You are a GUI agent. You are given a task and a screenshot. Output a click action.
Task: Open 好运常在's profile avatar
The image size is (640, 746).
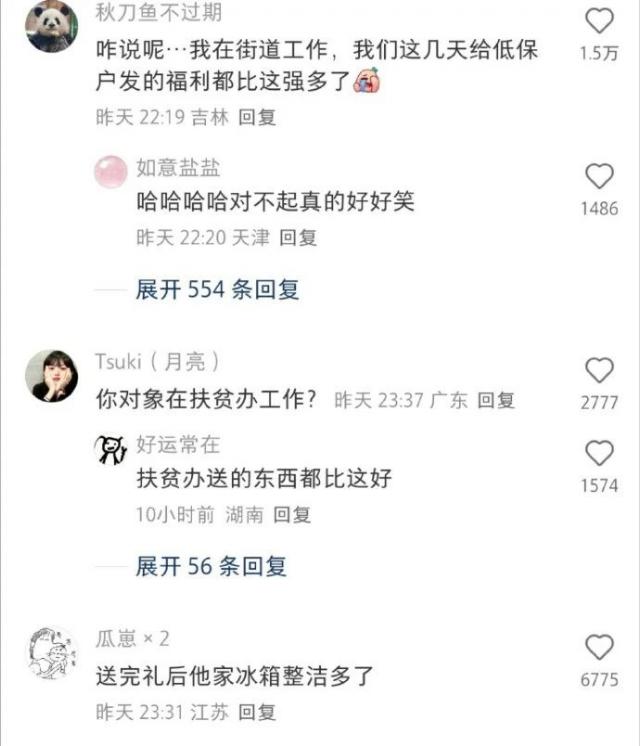[x=111, y=448]
